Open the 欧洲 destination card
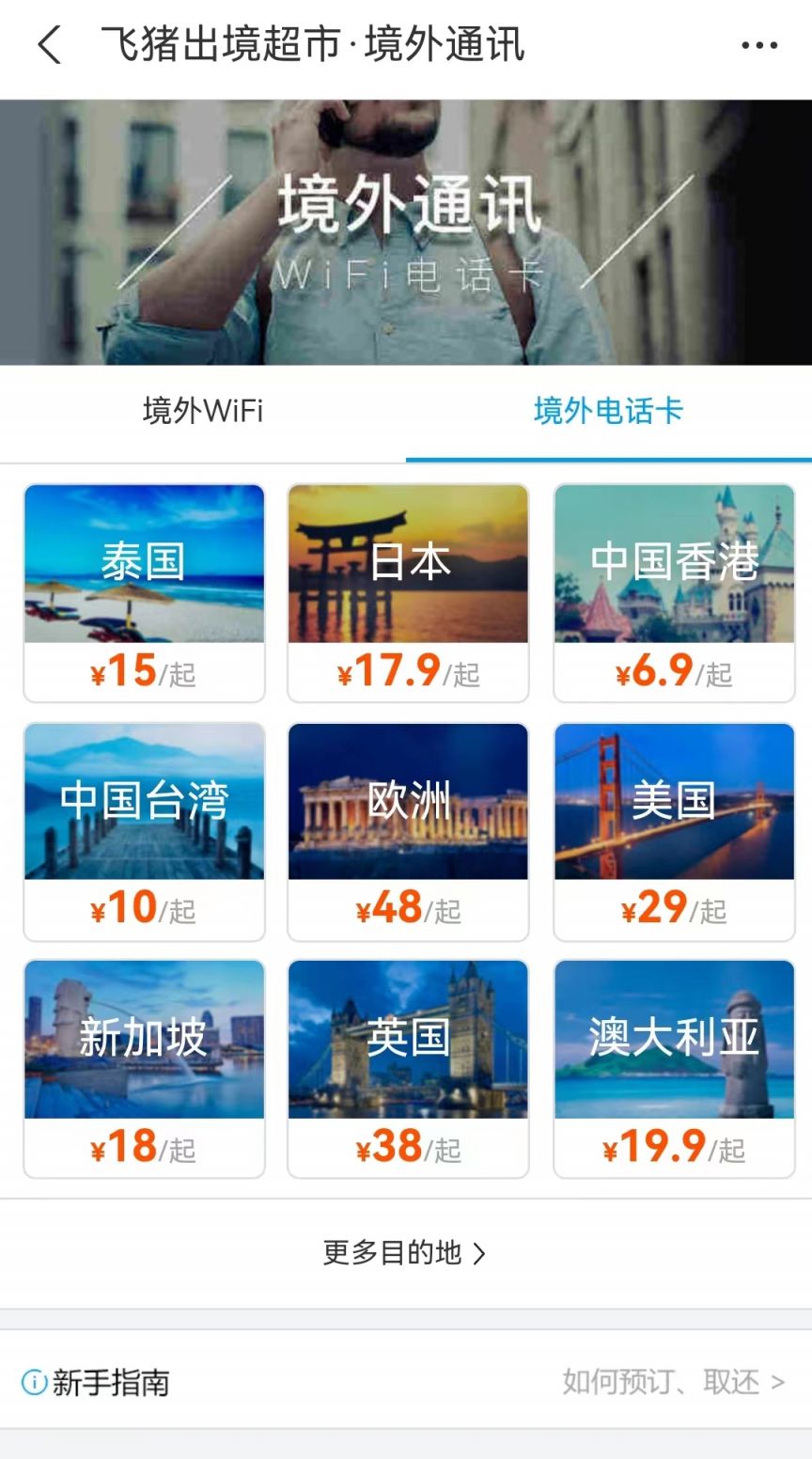This screenshot has width=812, height=1459. 408,831
